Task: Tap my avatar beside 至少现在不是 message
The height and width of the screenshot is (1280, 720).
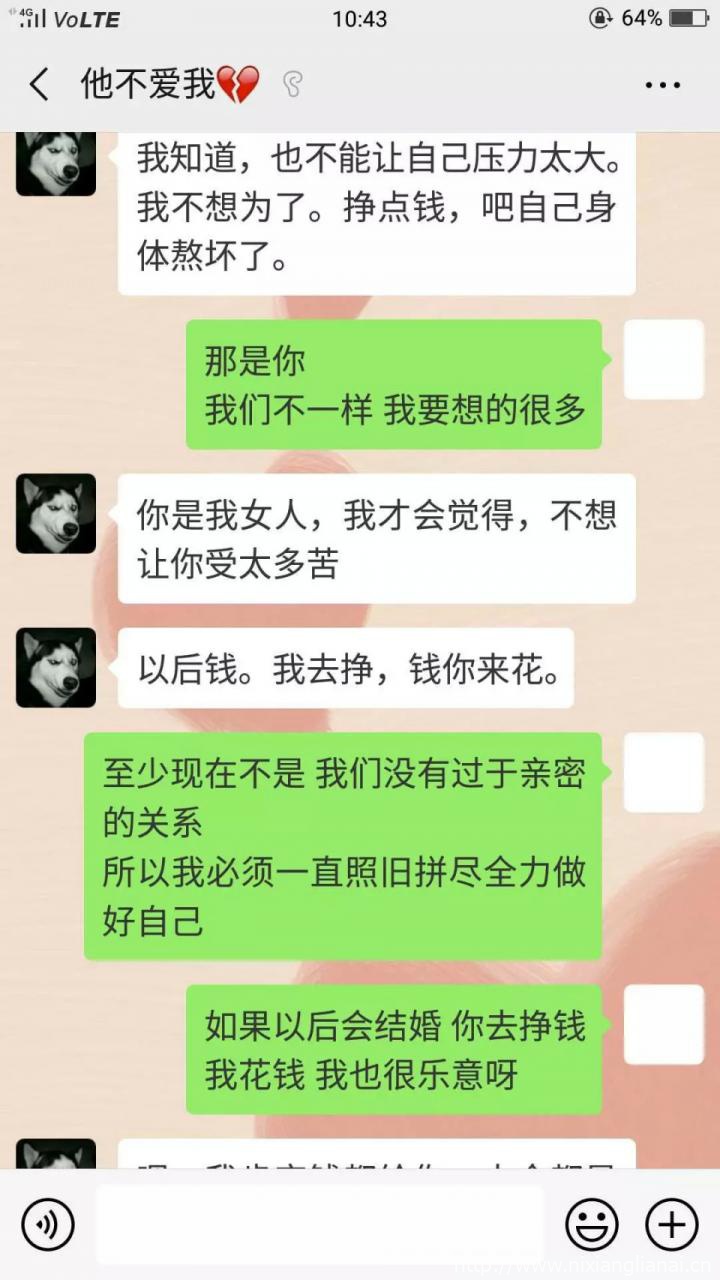Action: tap(664, 772)
